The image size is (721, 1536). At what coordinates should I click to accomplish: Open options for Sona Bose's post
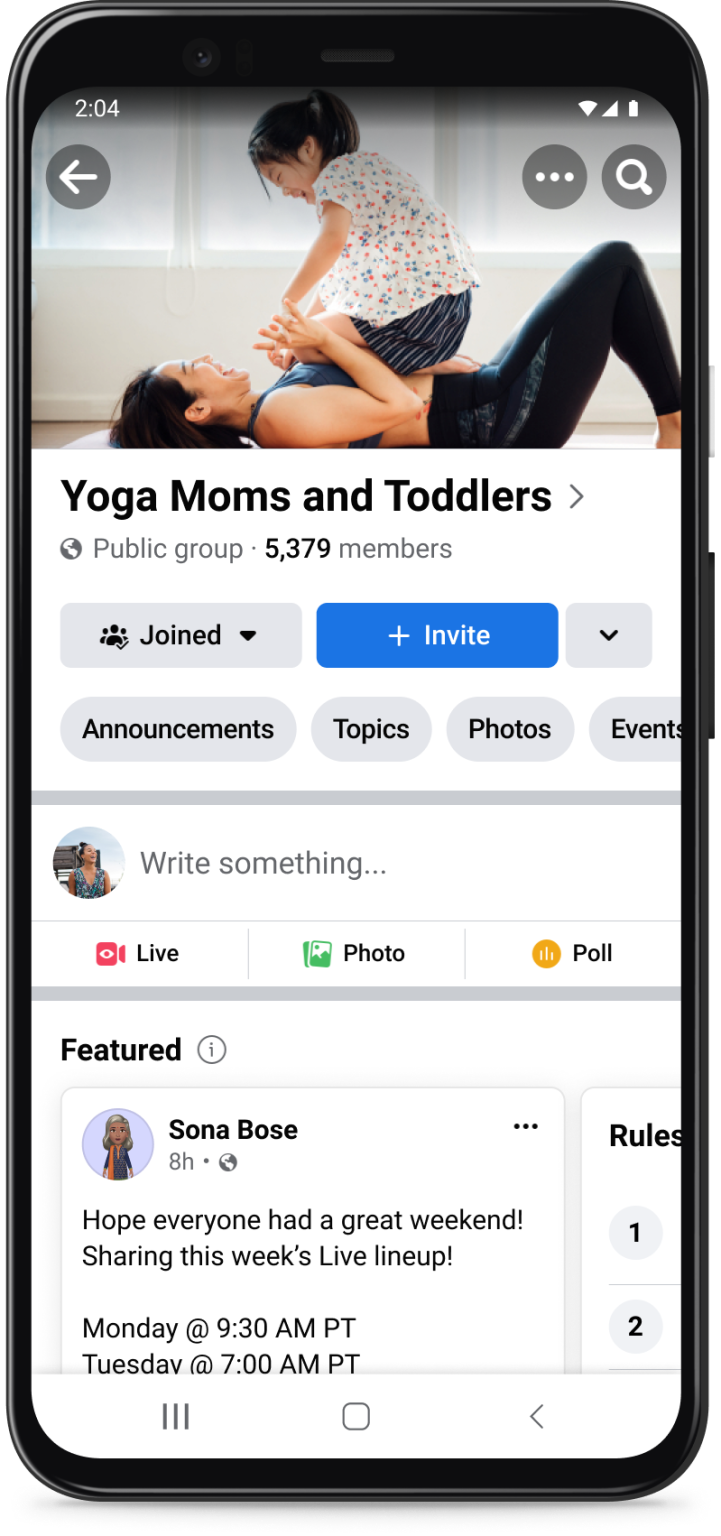coord(526,1127)
